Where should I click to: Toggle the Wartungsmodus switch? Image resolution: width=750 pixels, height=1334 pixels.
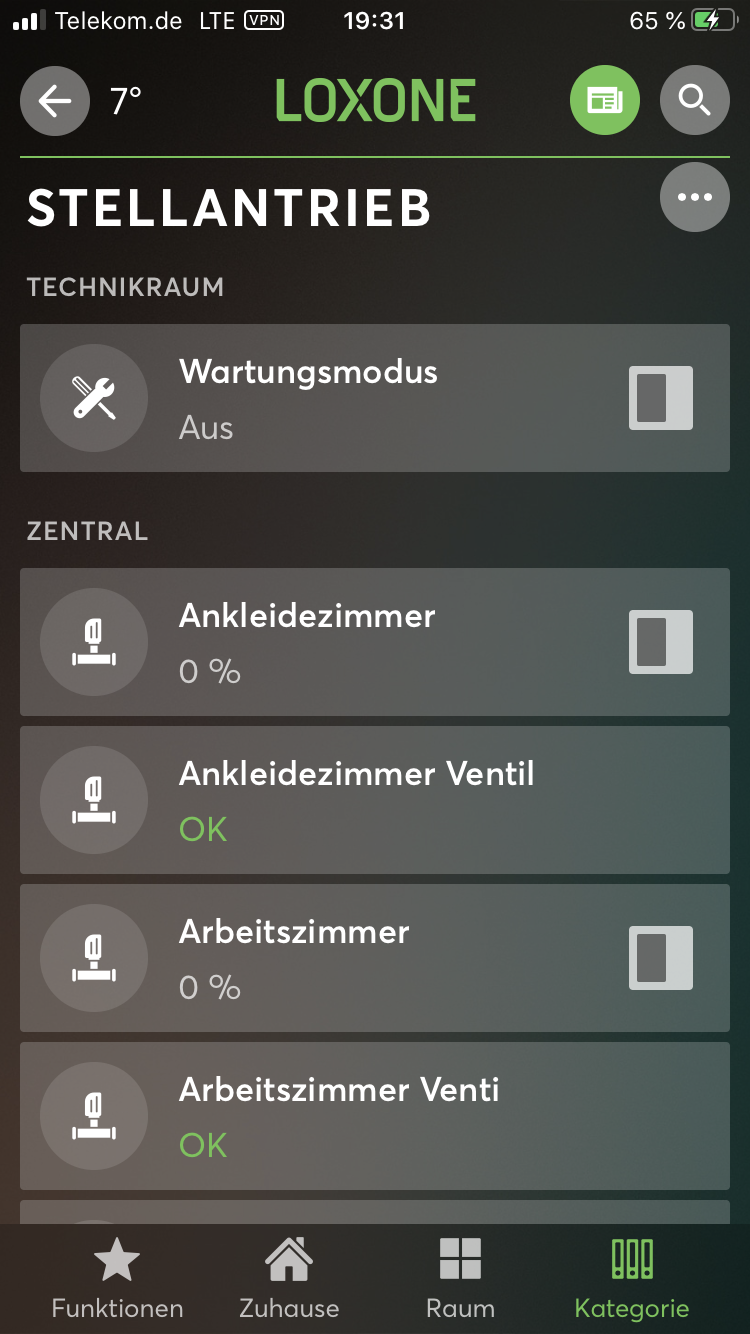(660, 398)
